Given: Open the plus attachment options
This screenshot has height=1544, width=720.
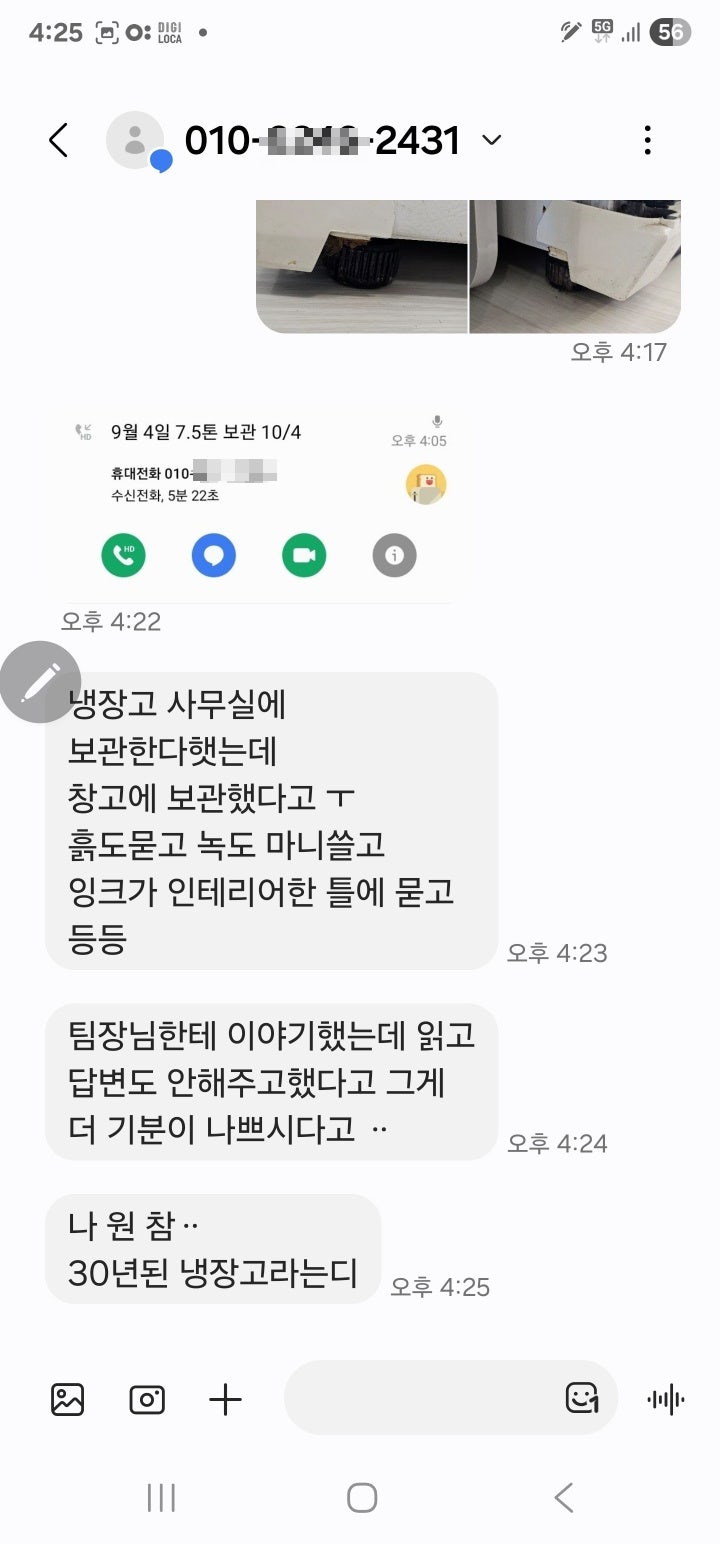Looking at the screenshot, I should 226,1399.
